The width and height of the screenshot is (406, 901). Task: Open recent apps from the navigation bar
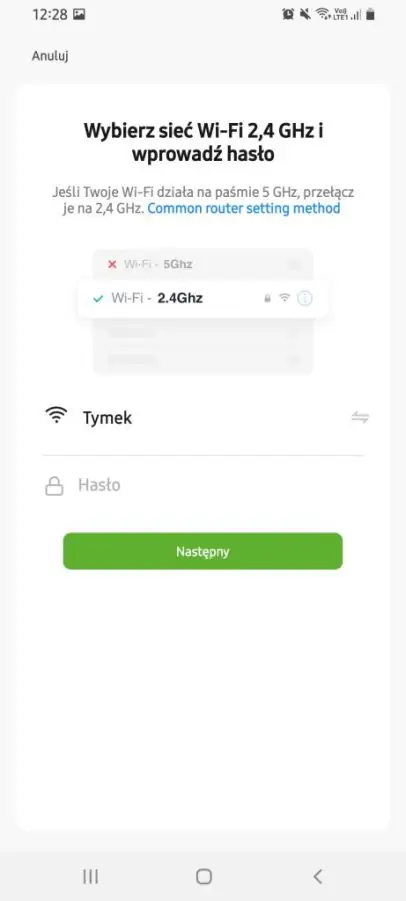coord(90,876)
